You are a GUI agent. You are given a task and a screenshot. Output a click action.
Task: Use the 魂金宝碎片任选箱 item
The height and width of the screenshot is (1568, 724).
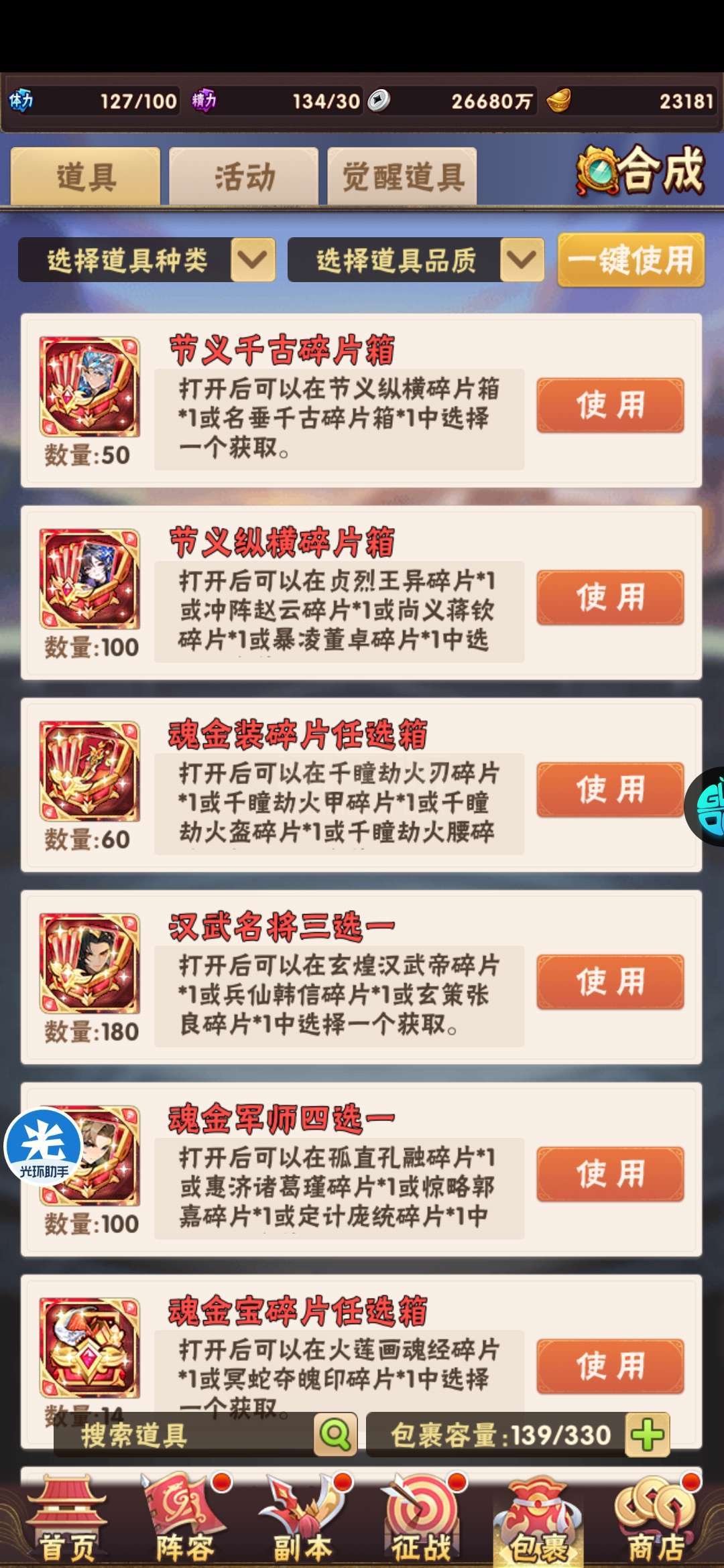(610, 1366)
